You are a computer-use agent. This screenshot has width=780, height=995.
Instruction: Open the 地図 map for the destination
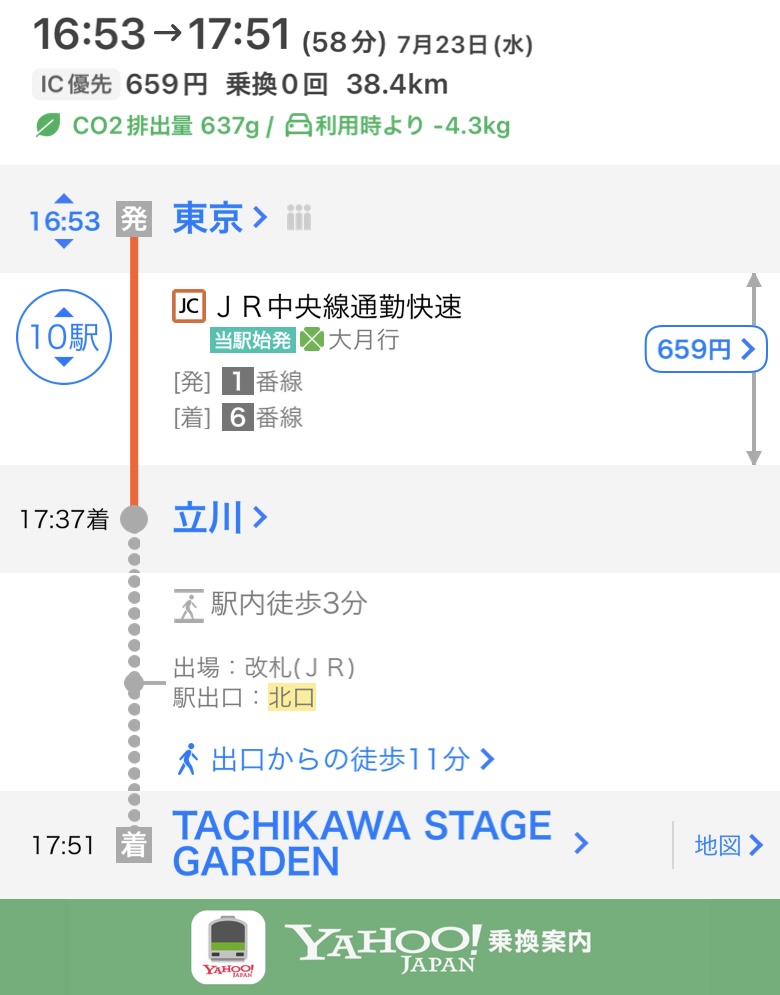(x=728, y=845)
